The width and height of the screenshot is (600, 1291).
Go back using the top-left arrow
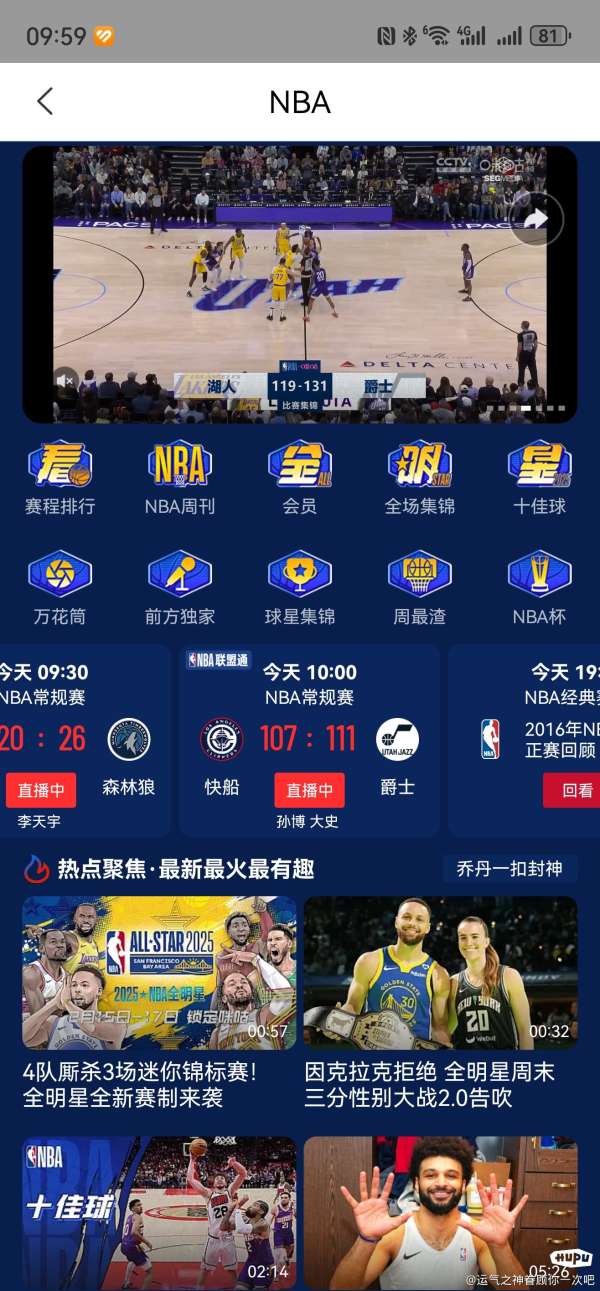[x=44, y=101]
